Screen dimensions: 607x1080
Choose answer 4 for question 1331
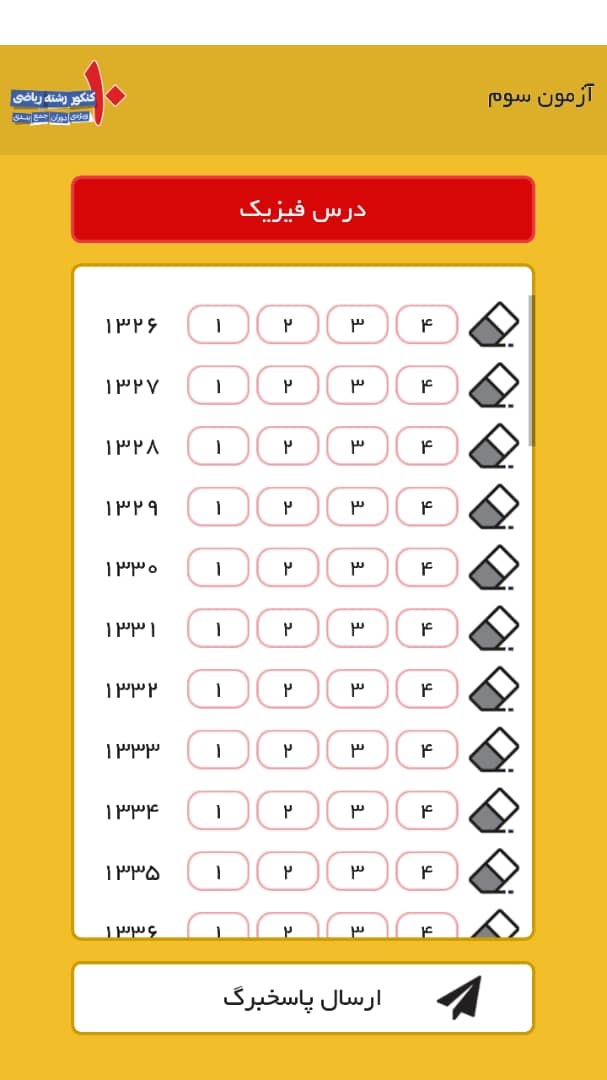click(427, 630)
